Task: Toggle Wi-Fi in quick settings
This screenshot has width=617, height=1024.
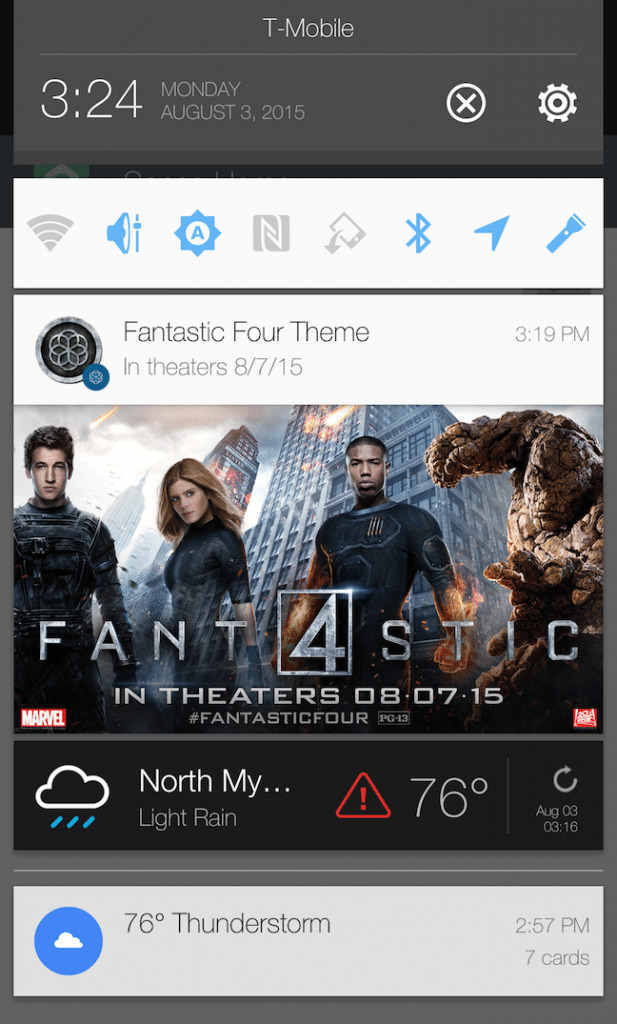Action: coord(50,233)
